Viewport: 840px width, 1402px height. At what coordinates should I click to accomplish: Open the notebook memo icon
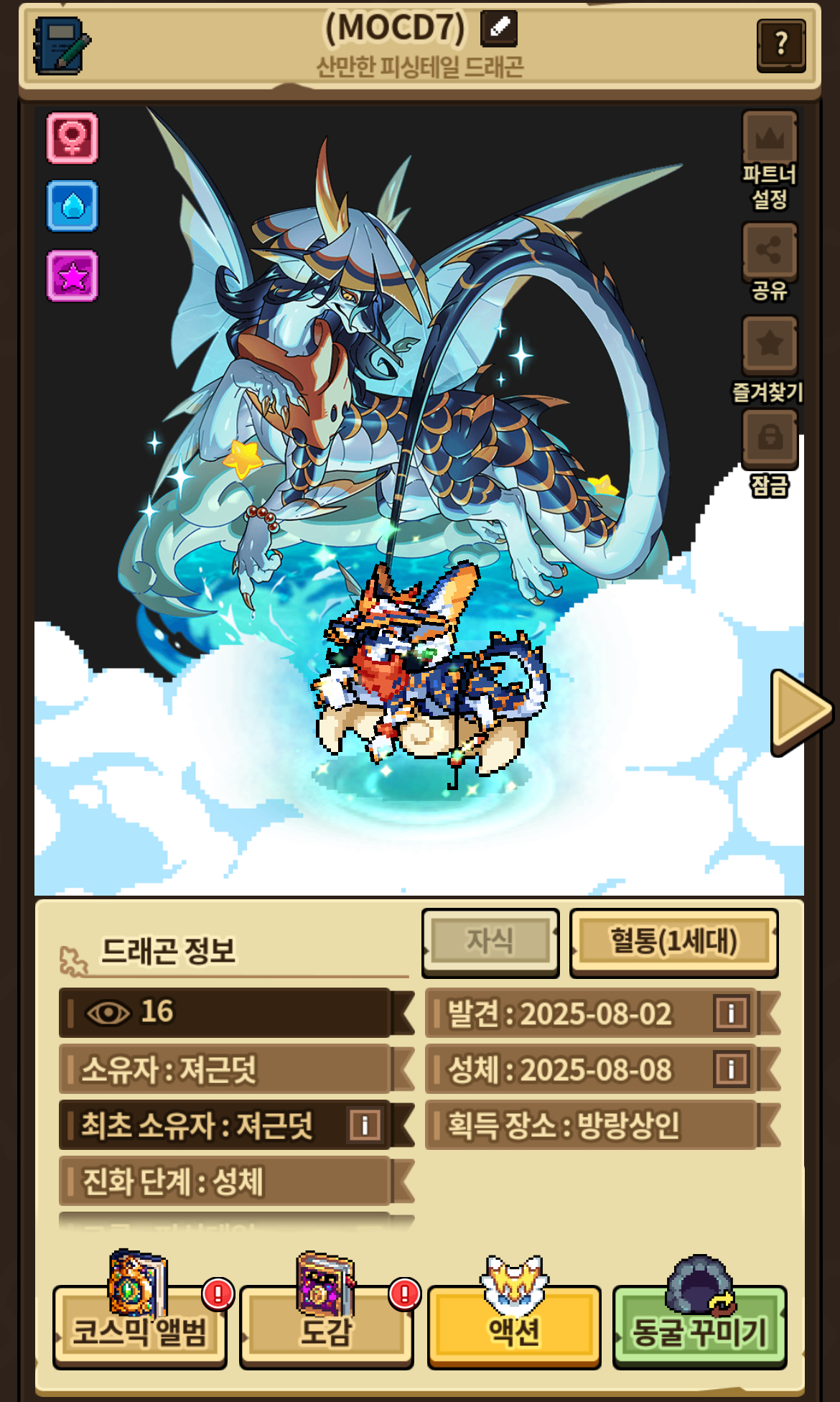tap(60, 45)
